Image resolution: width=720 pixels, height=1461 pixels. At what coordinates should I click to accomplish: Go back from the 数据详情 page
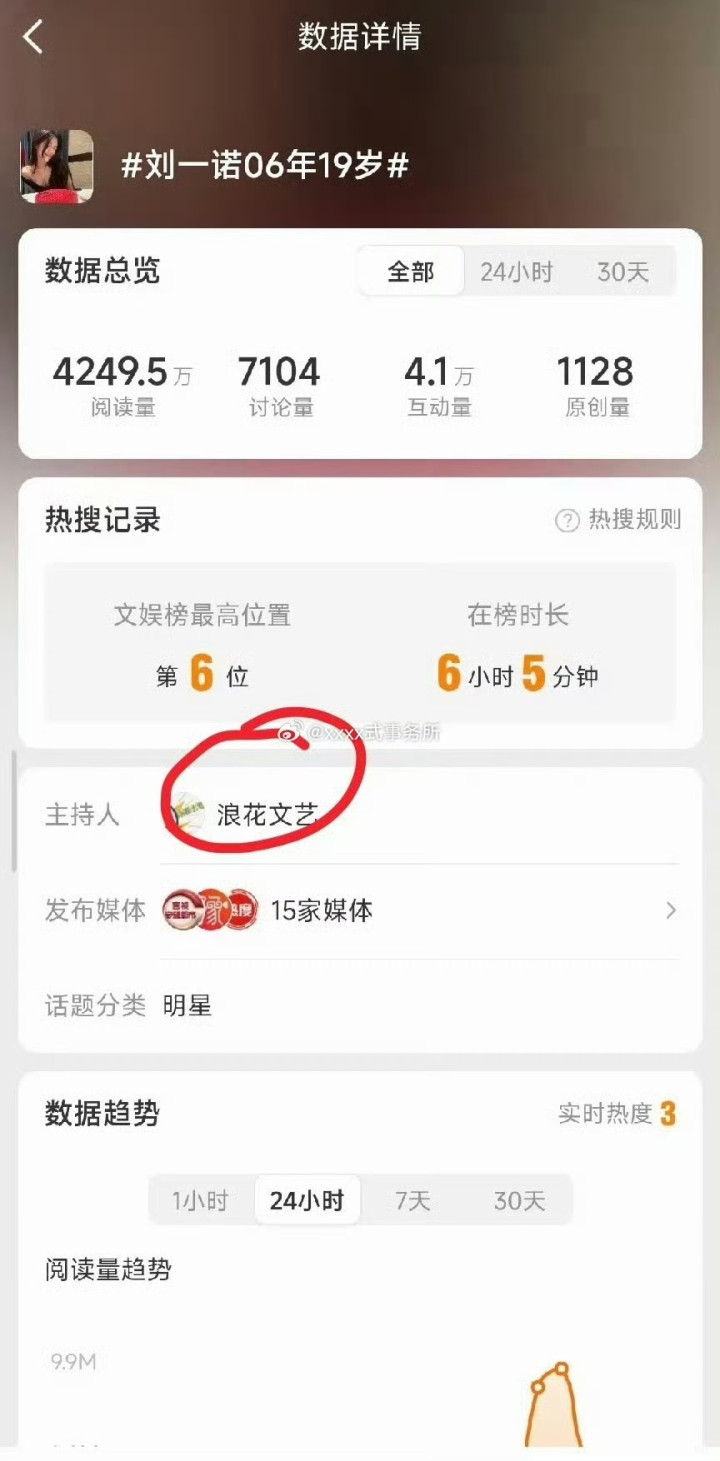[34, 38]
